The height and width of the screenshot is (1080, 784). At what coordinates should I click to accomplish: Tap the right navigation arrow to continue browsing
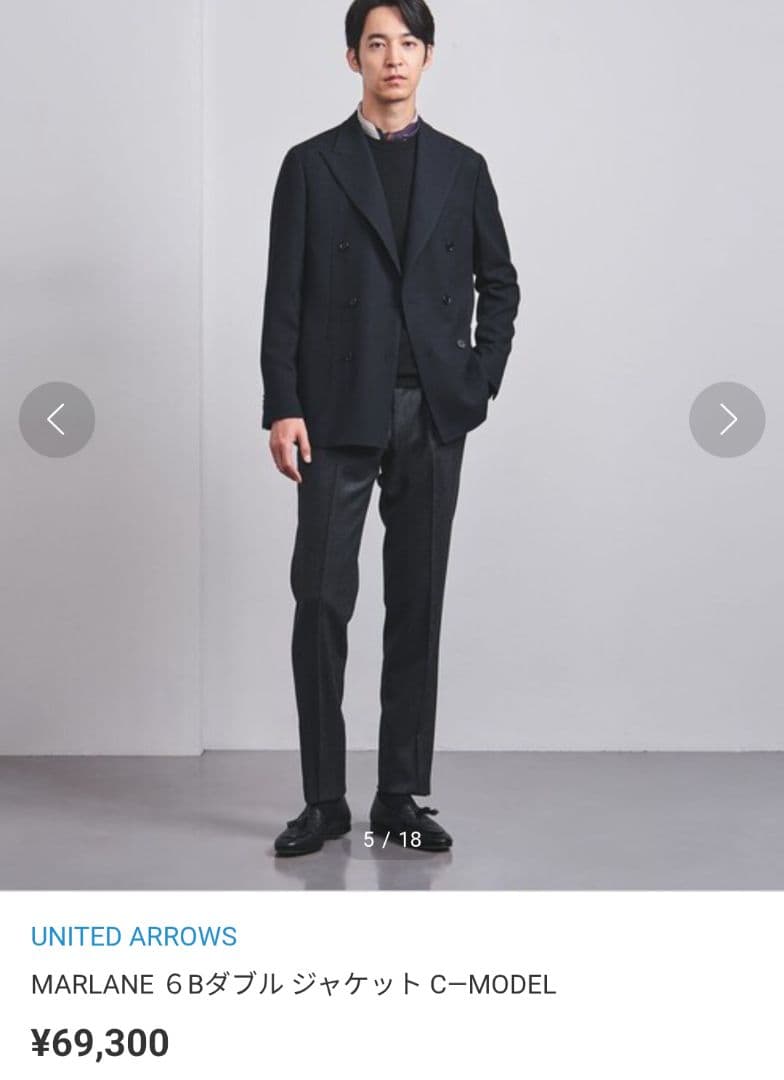click(x=727, y=419)
